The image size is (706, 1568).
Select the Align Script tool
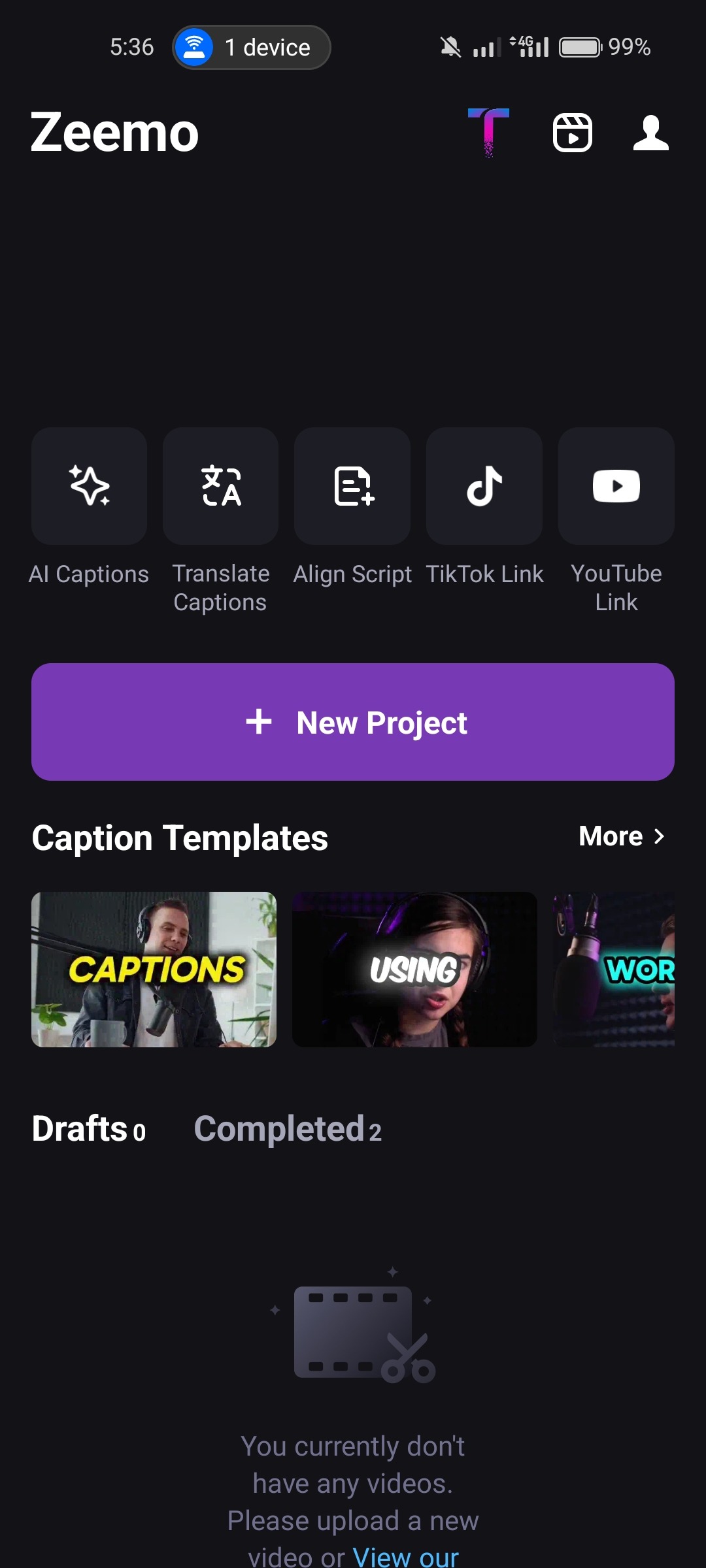pyautogui.click(x=352, y=487)
